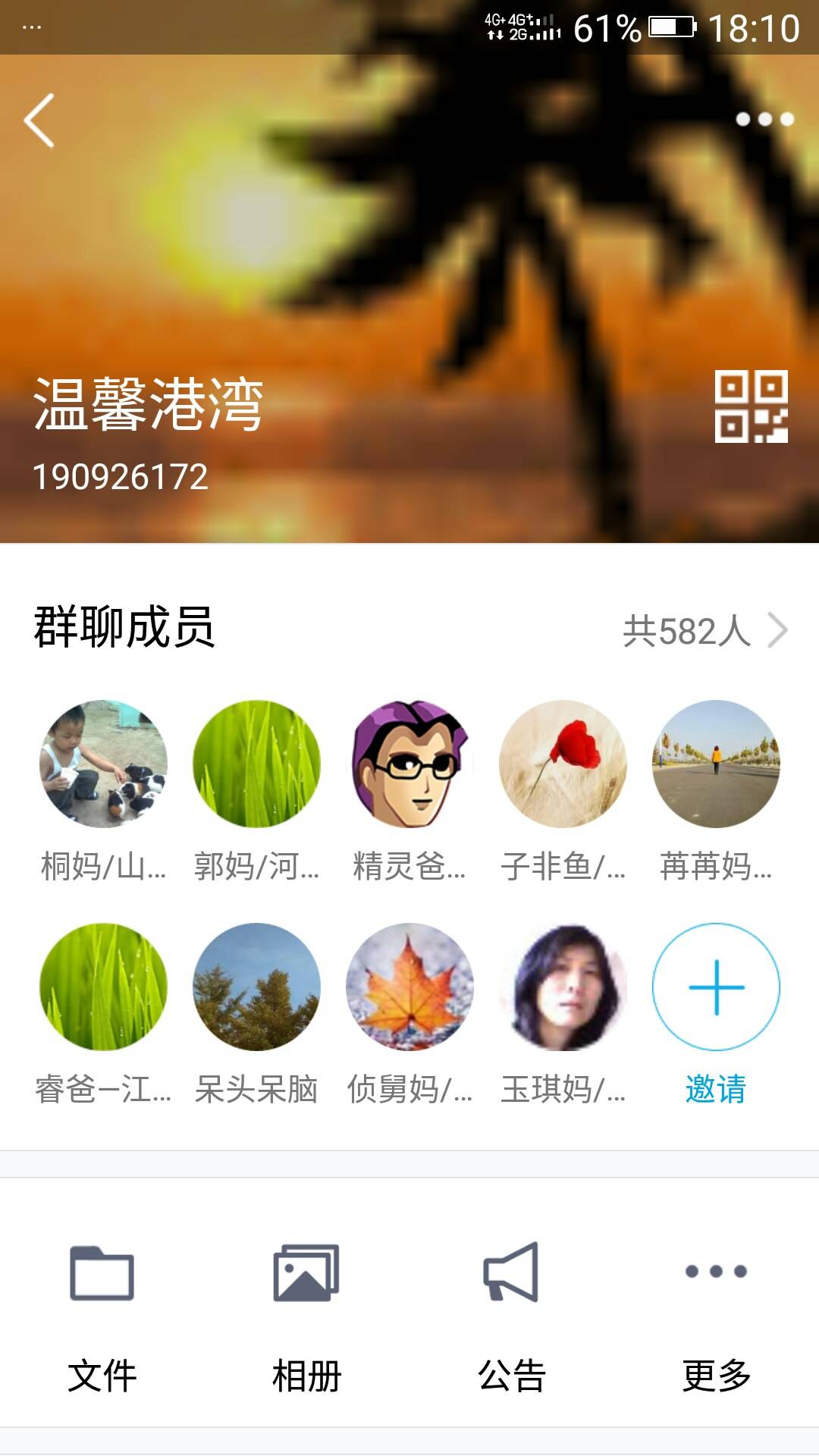The width and height of the screenshot is (819, 1456).
Task: Open member 苒苒妈... profile
Action: click(x=716, y=764)
